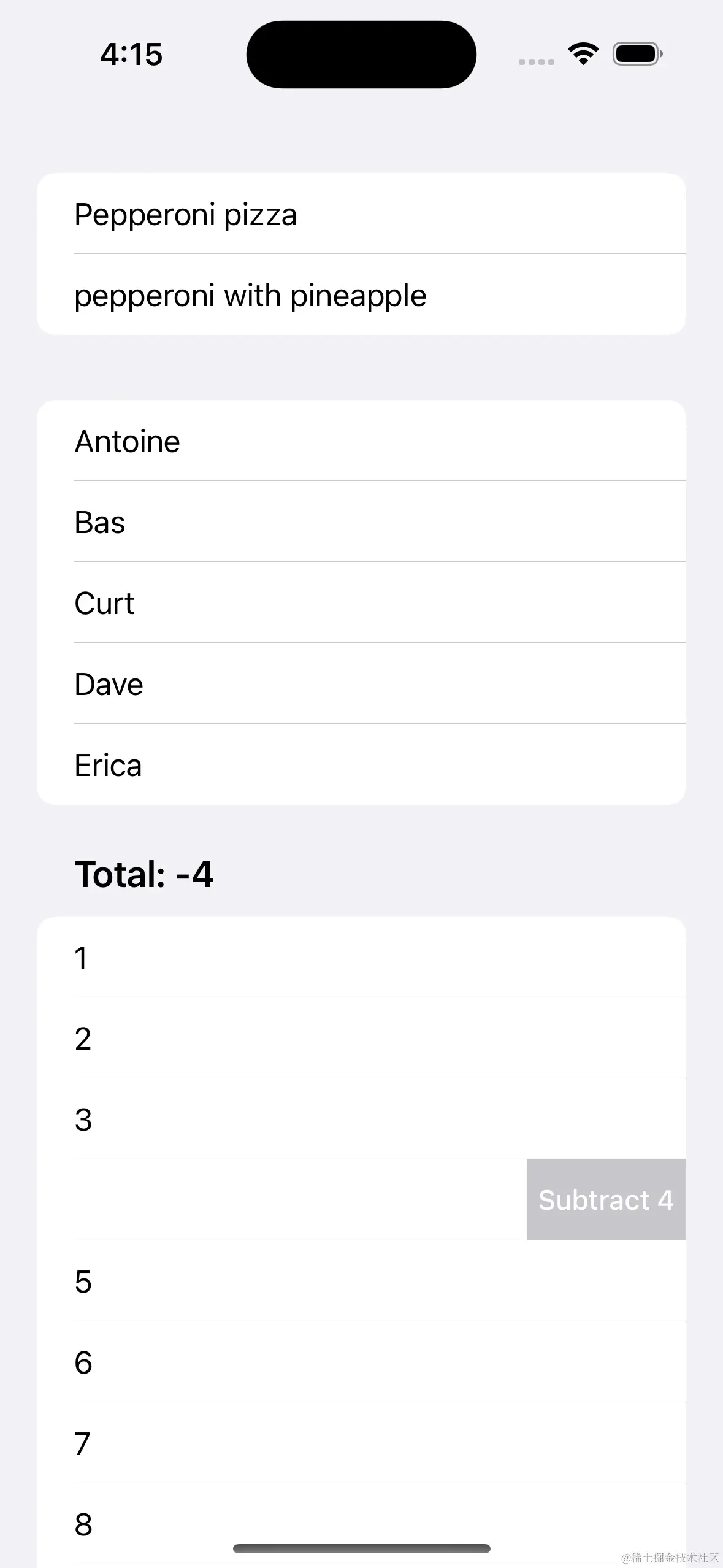The height and width of the screenshot is (1568, 723).
Task: Tap number 5 below the swipe action
Action: click(362, 1281)
